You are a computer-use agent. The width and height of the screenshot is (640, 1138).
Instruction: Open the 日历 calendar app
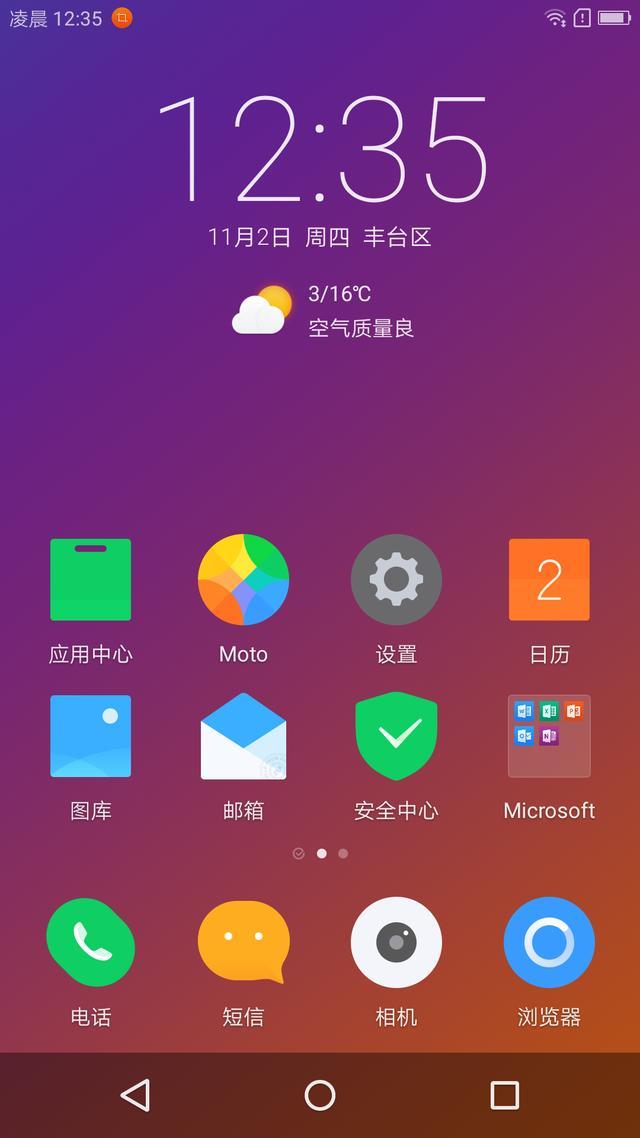coord(549,580)
